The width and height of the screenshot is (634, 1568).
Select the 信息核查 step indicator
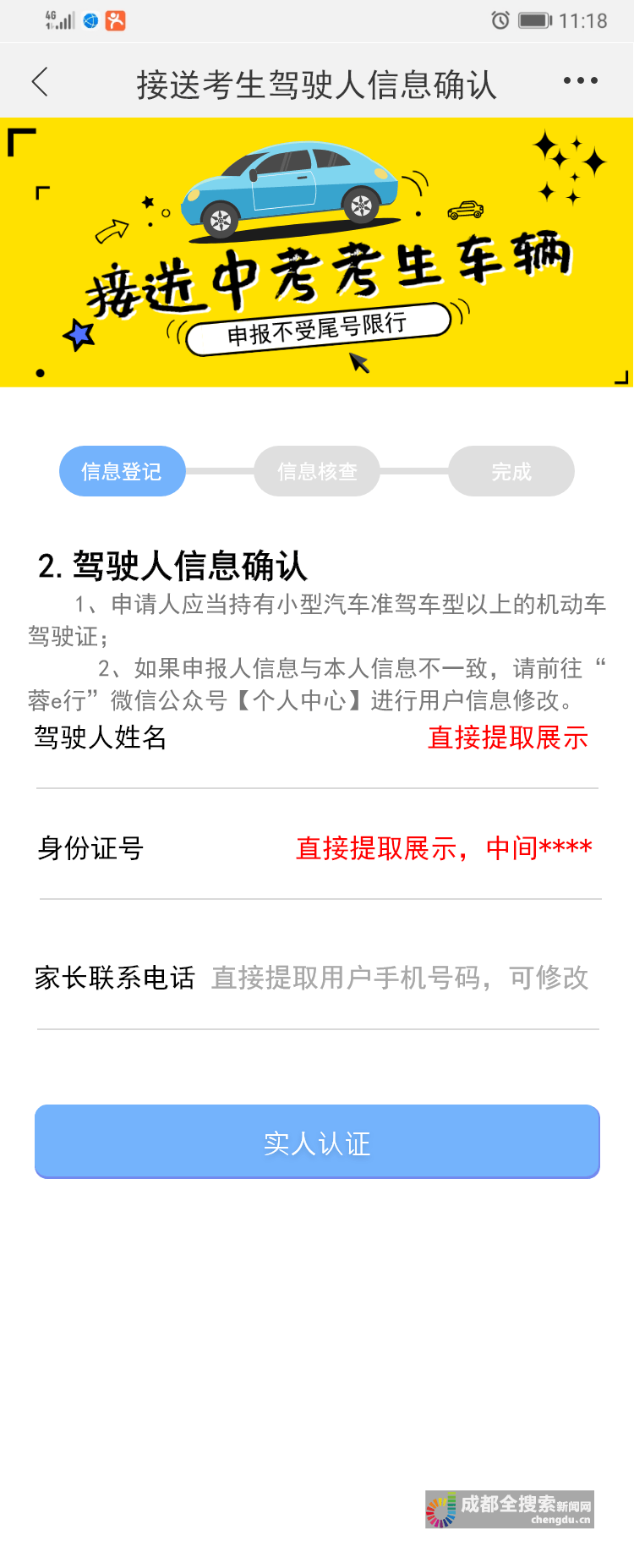click(x=316, y=471)
